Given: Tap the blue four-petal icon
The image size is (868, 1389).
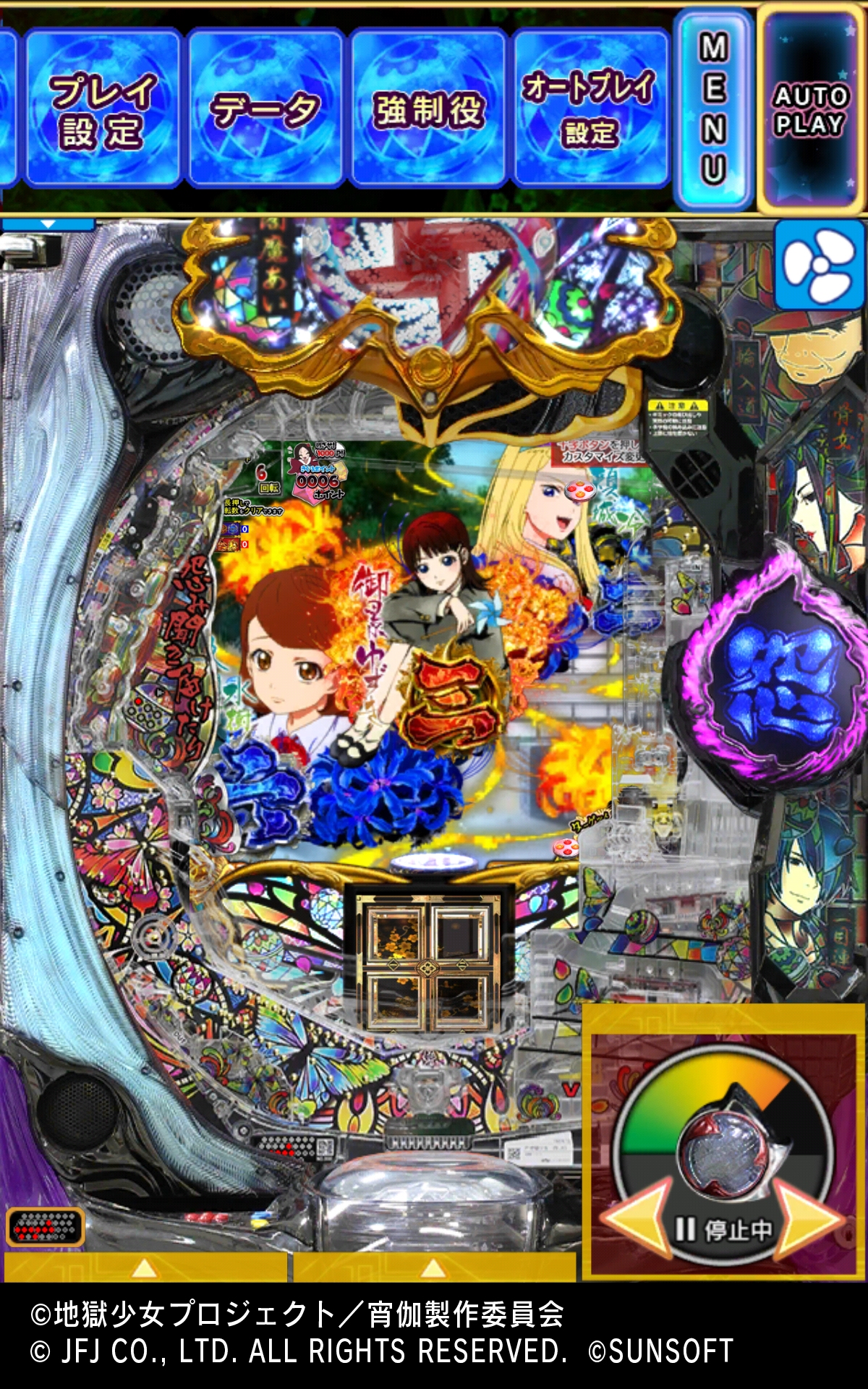Looking at the screenshot, I should click(820, 266).
